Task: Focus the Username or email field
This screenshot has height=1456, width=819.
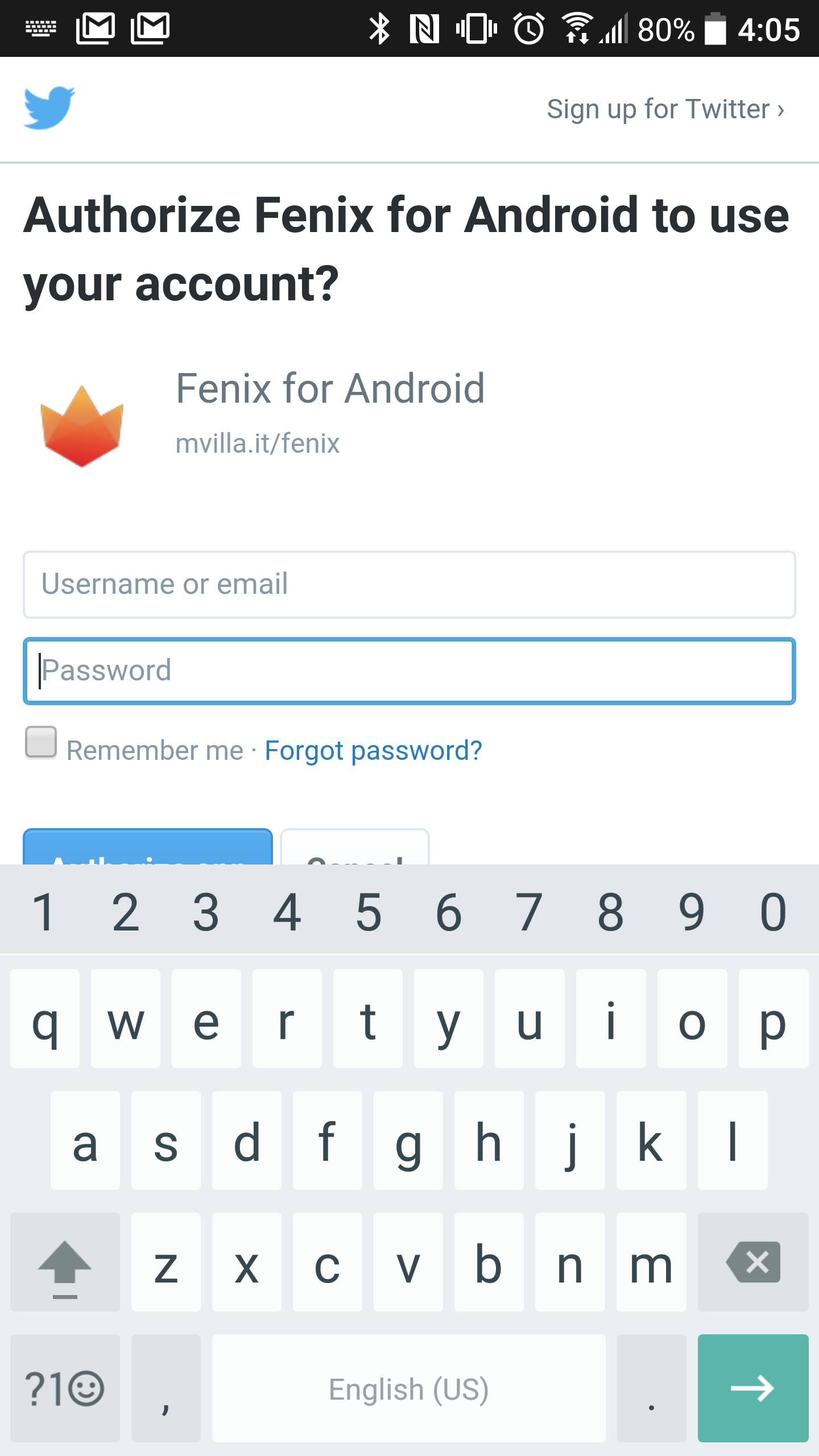Action: point(409,585)
